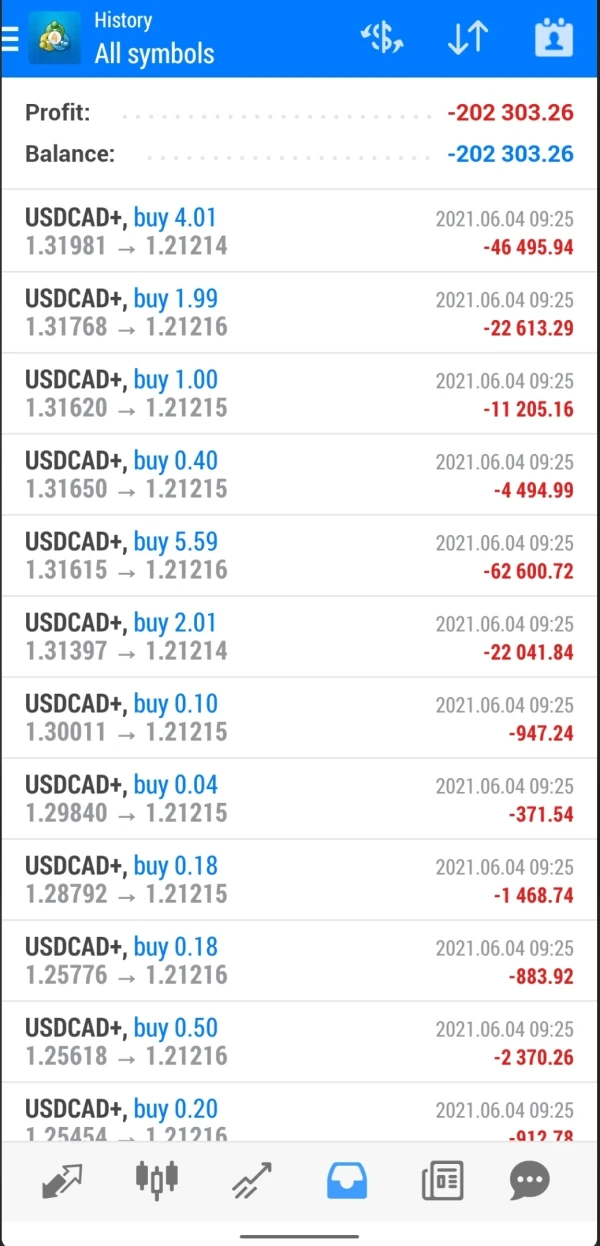
Task: Expand the USDCAD+ buy 5.59 trade
Action: 300,555
